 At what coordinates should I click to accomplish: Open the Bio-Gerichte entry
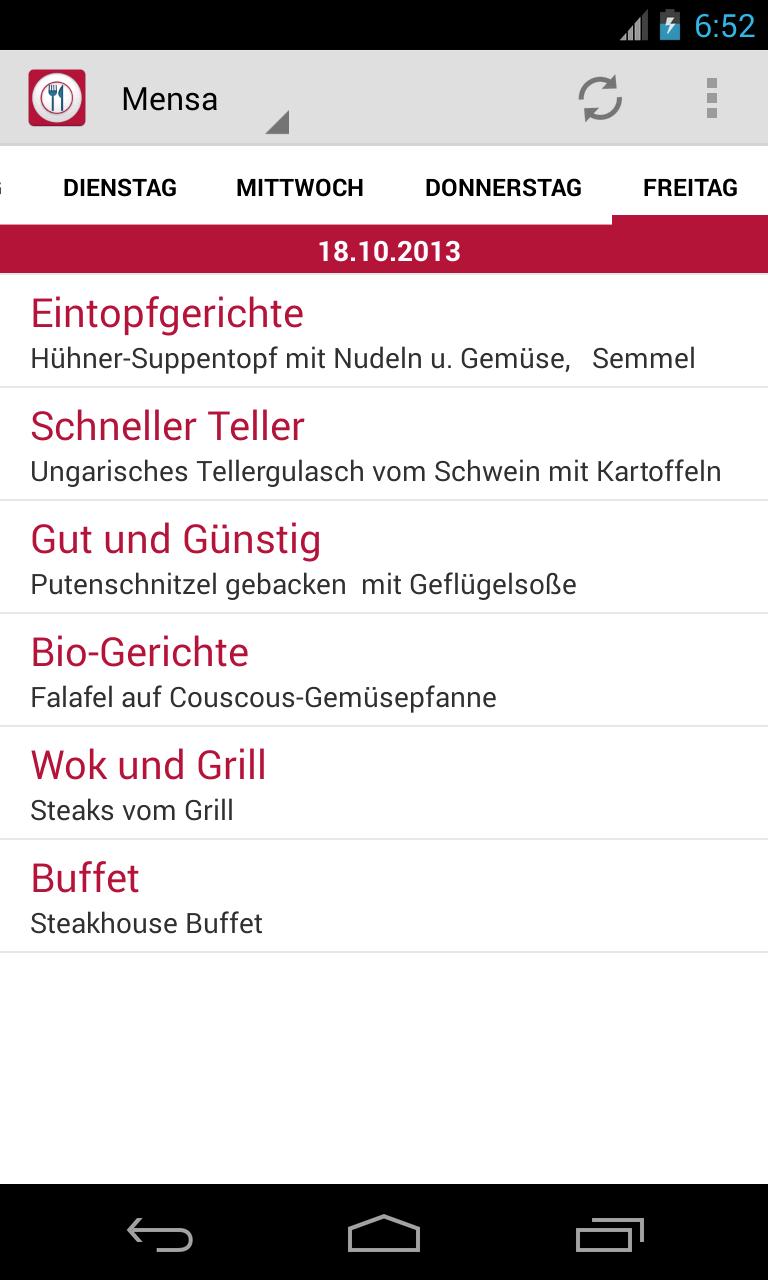point(384,670)
